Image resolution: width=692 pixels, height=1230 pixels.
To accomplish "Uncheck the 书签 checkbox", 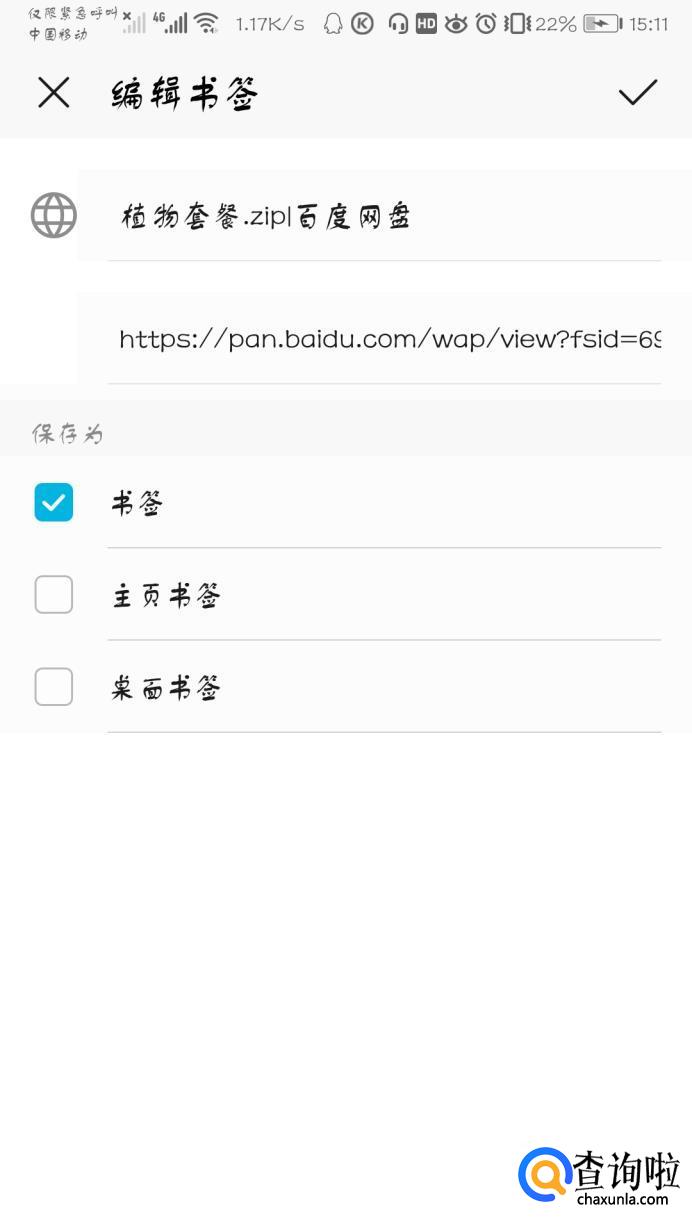I will click(x=54, y=502).
